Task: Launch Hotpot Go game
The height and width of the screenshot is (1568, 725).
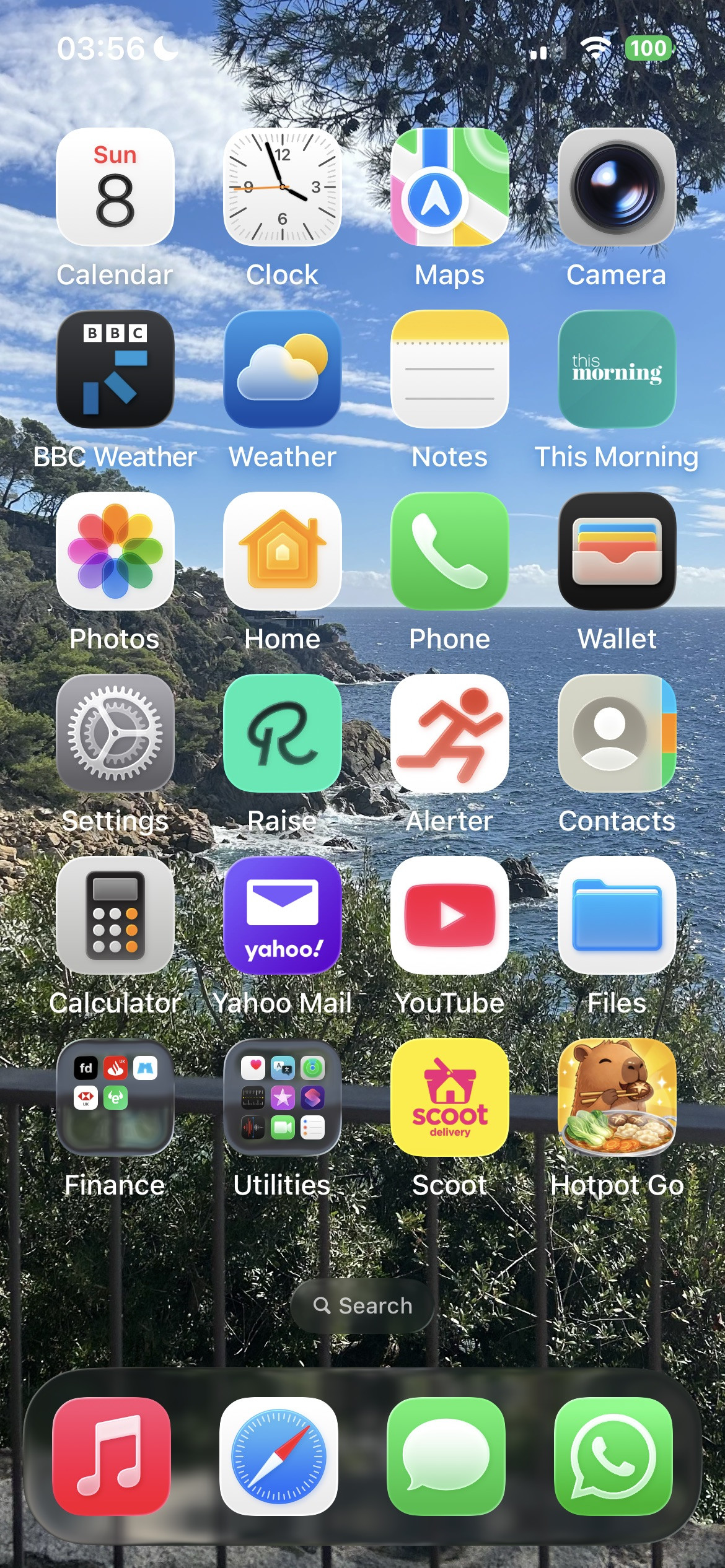Action: 617,1097
